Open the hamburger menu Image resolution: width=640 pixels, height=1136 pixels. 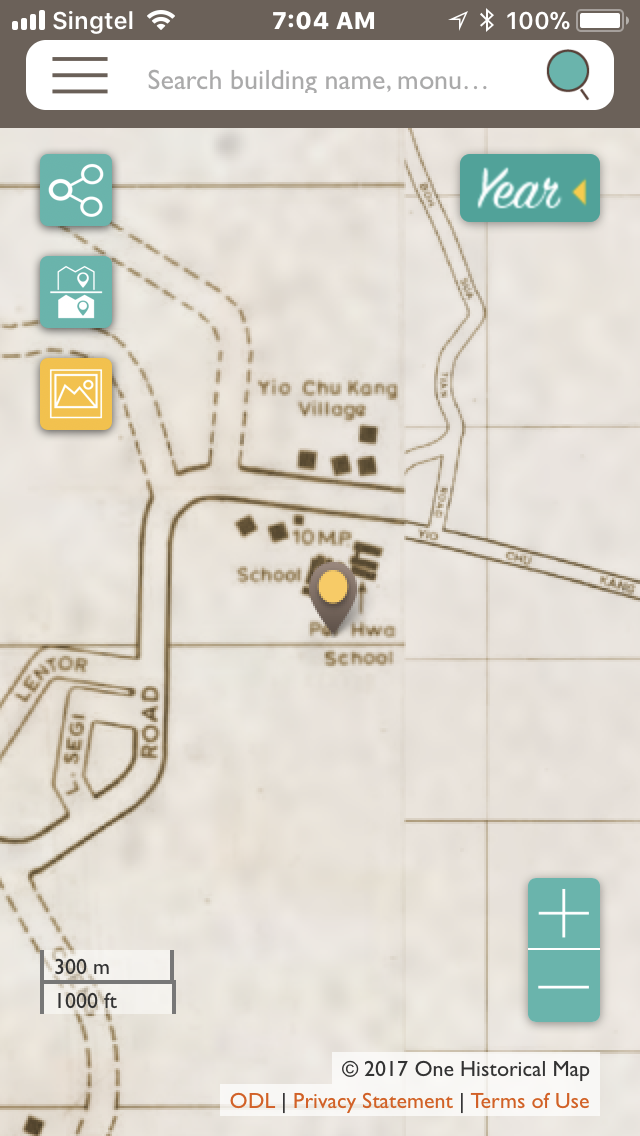pos(80,76)
